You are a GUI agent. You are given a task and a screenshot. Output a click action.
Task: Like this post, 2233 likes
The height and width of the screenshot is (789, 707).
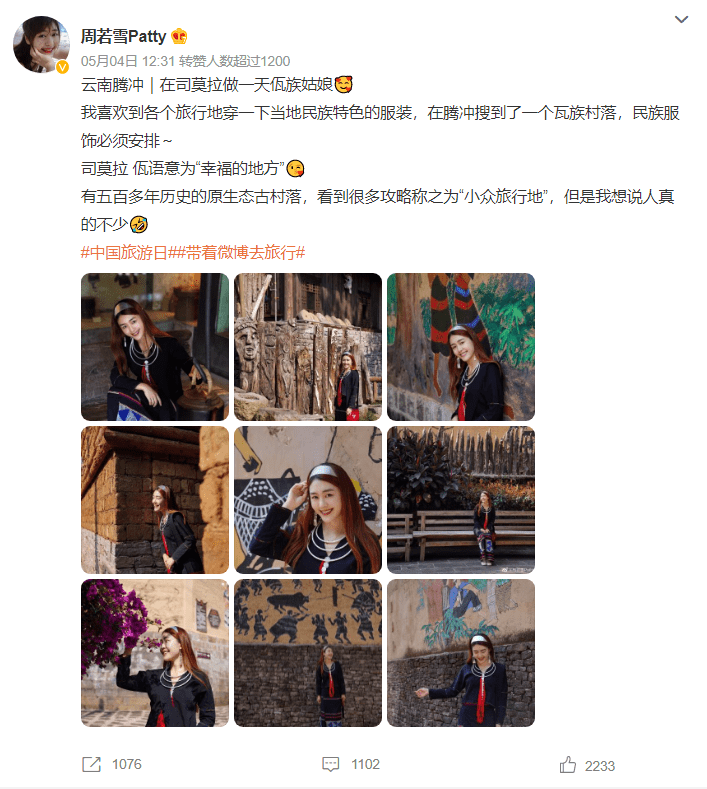tap(588, 765)
